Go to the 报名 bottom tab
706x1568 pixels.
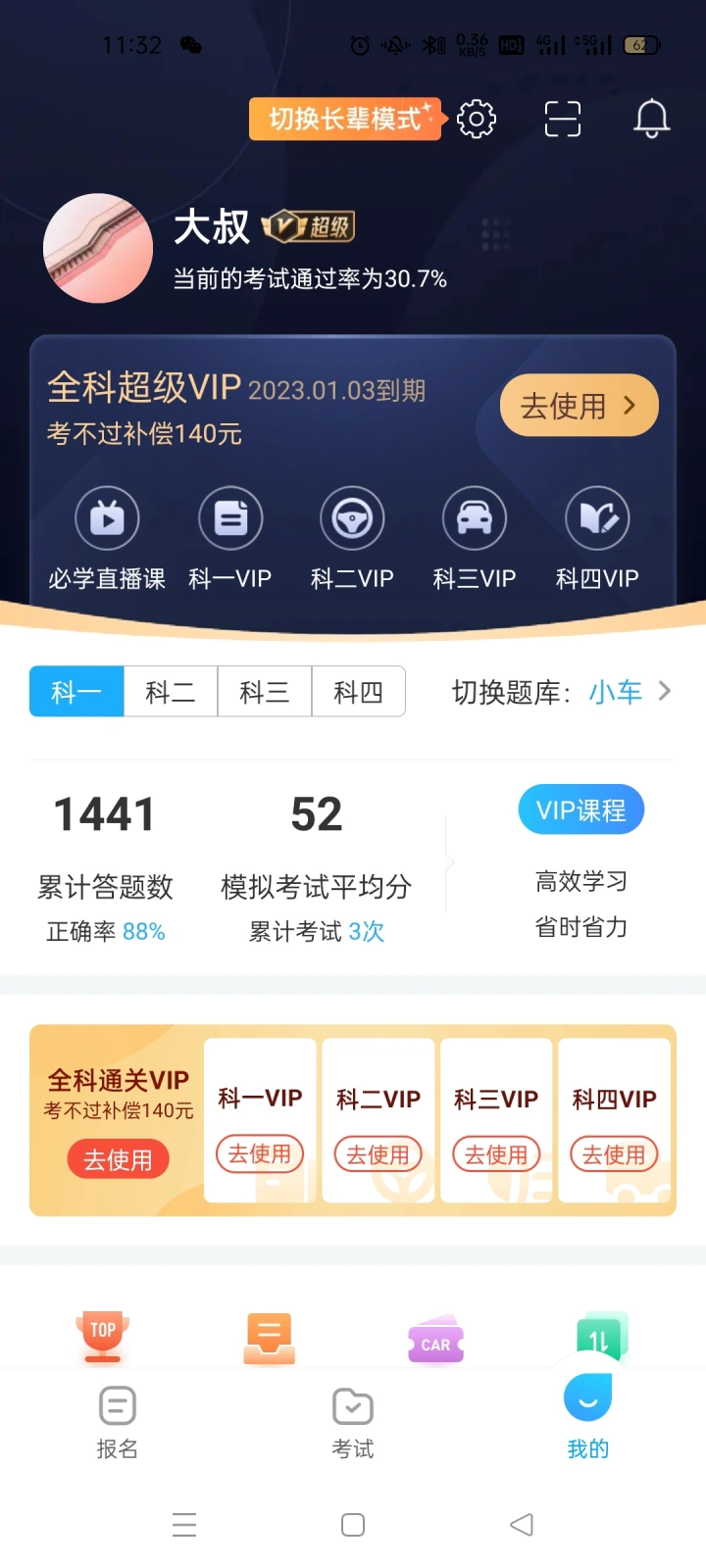[x=118, y=1423]
